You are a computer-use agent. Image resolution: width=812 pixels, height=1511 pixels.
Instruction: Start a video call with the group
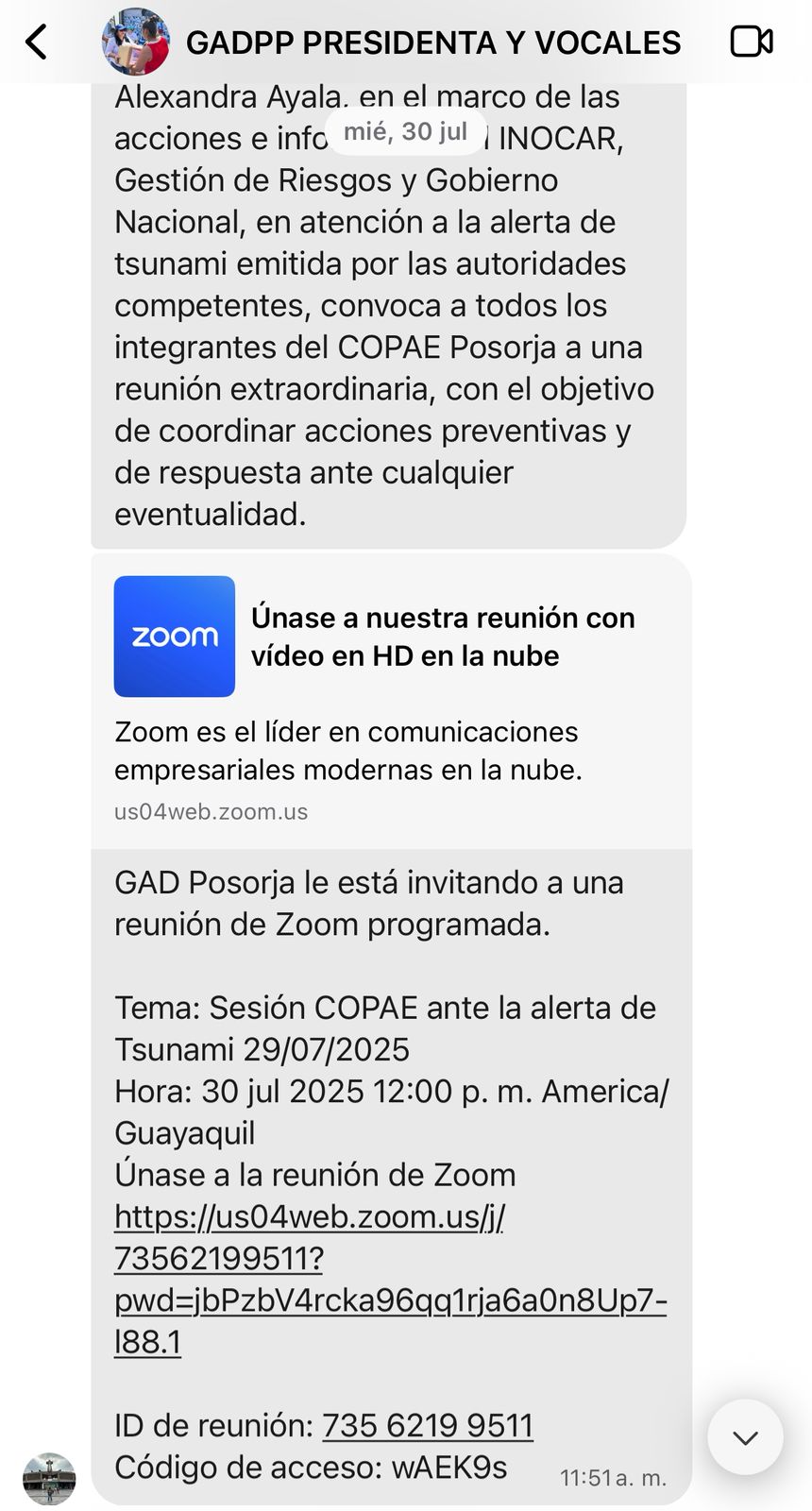(752, 42)
